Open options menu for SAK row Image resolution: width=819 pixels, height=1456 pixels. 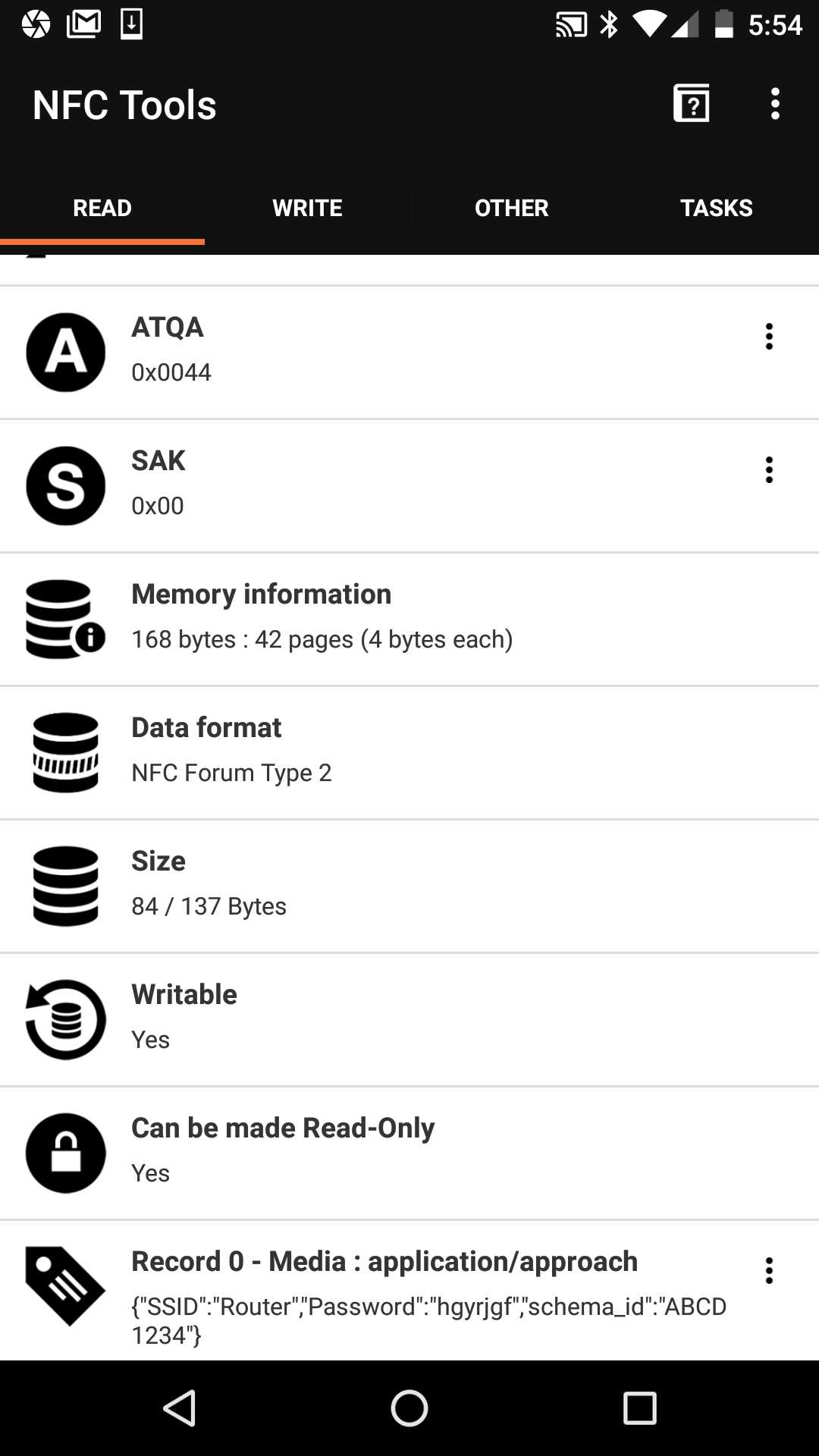769,469
